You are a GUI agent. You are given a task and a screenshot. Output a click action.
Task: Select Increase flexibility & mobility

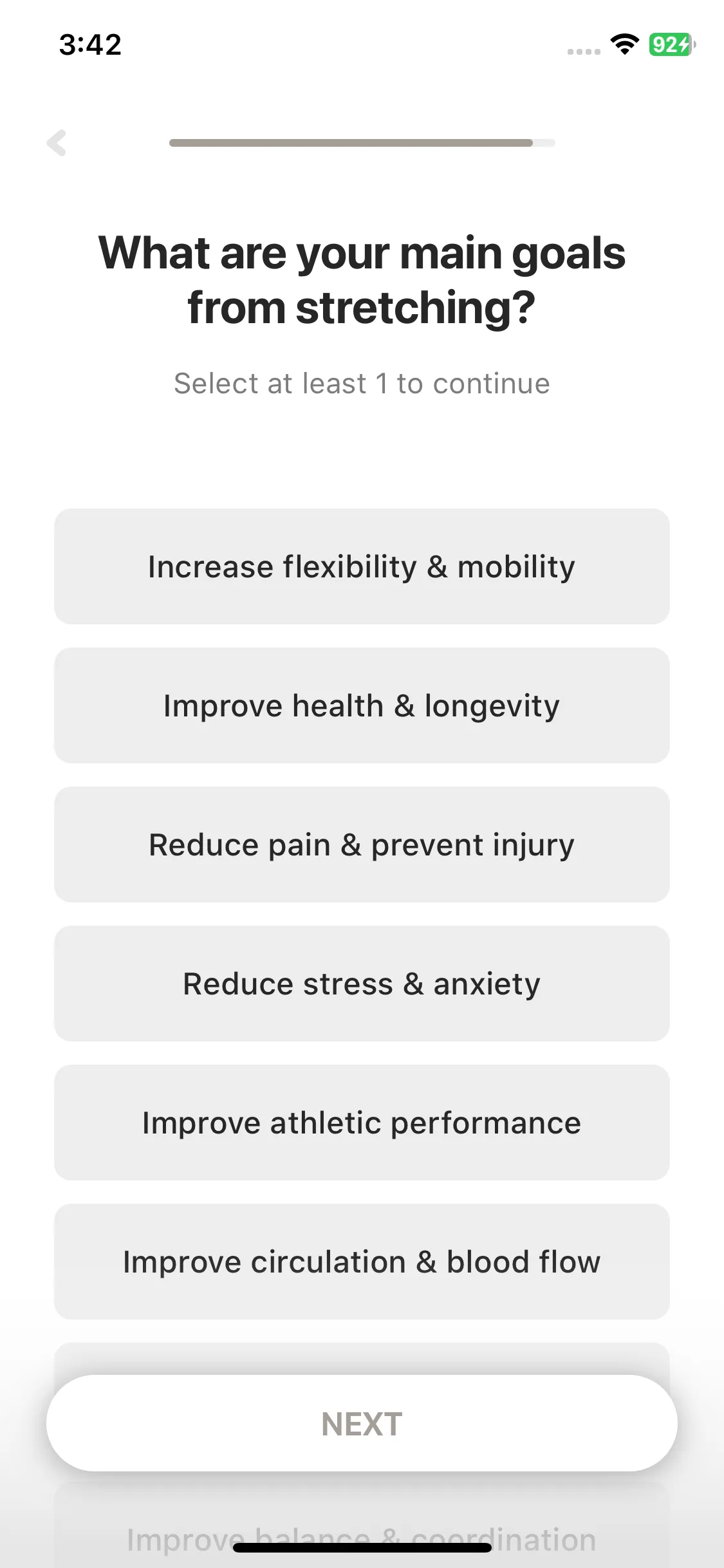[362, 566]
